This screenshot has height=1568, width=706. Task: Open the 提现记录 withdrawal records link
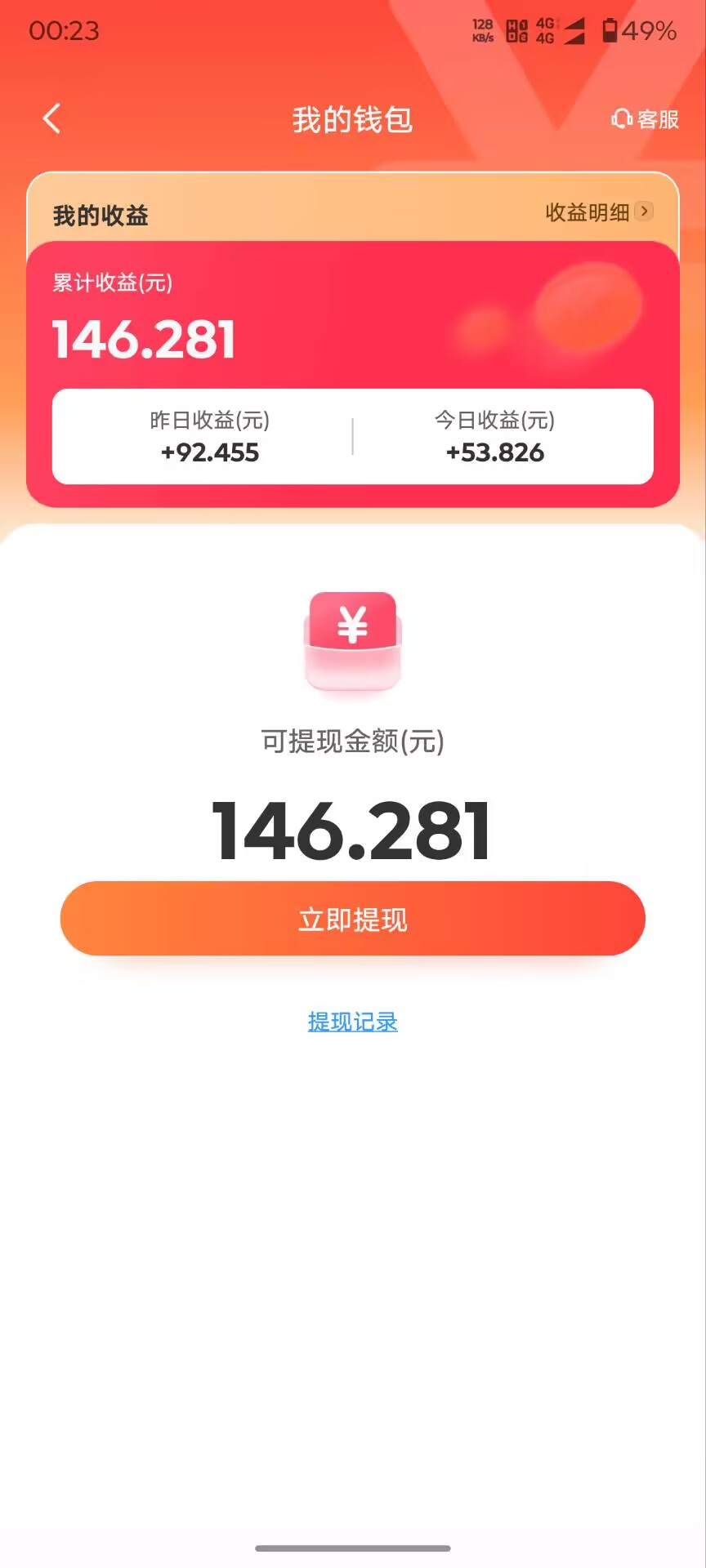coord(353,1022)
